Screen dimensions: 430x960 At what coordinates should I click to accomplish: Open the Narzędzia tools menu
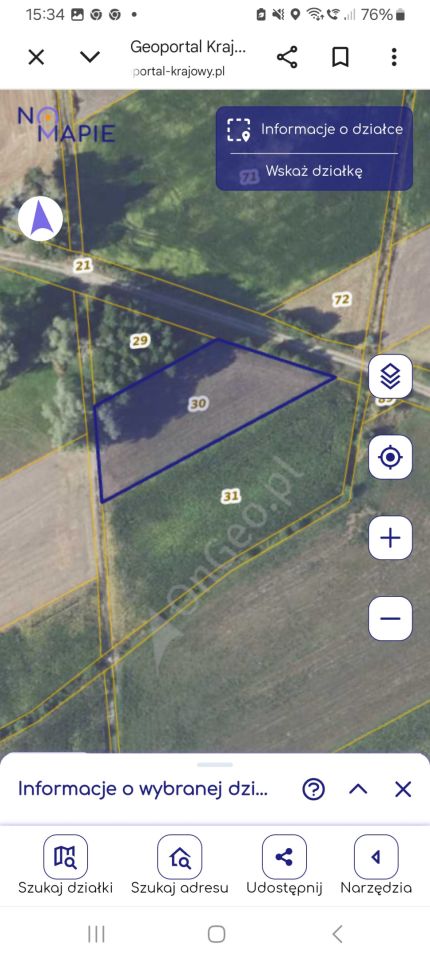coord(376,865)
